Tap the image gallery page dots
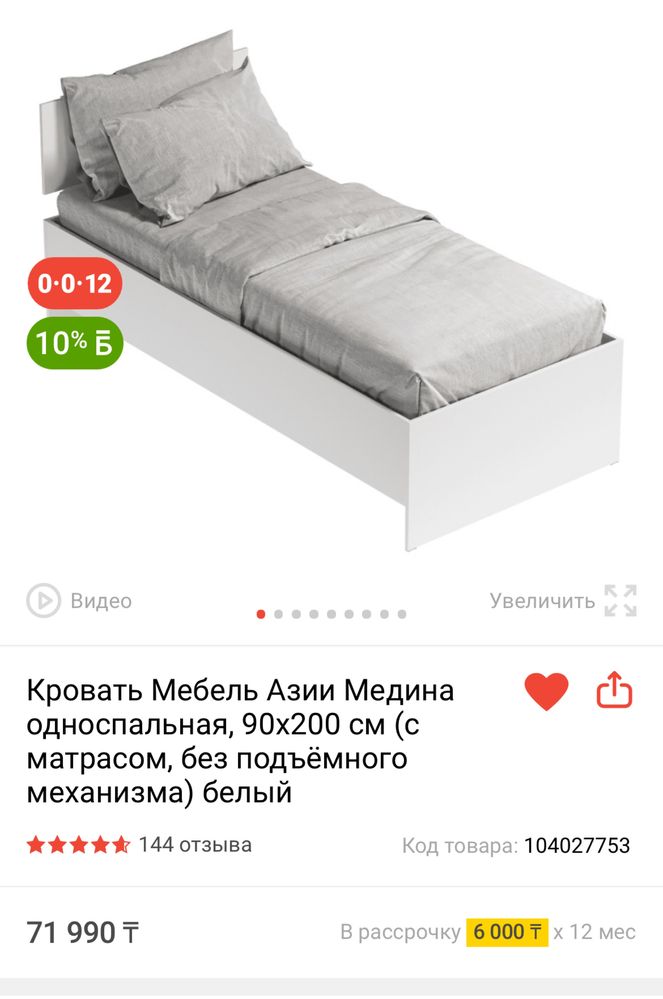 pos(331,614)
